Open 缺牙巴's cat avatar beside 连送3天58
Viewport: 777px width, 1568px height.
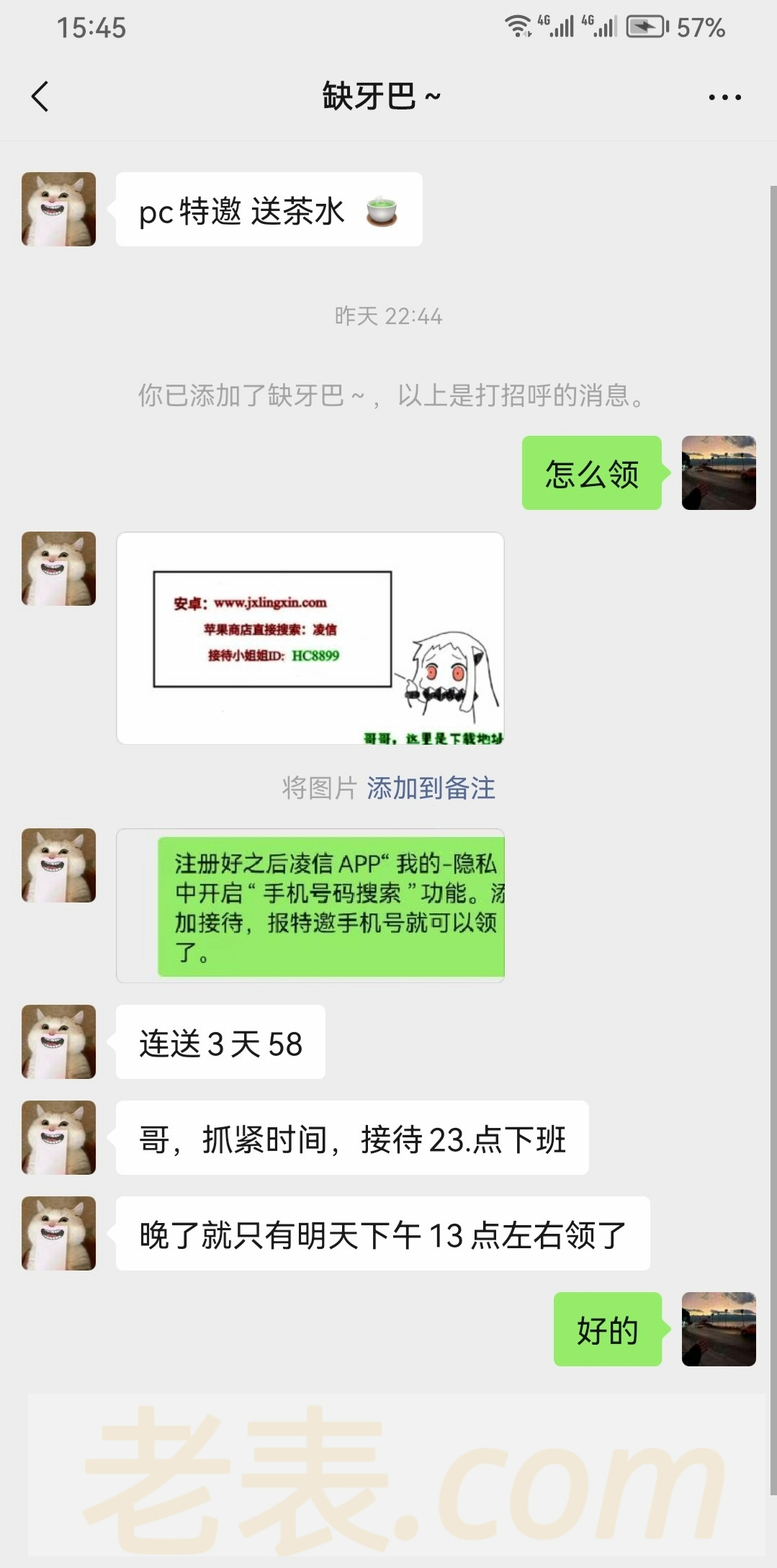click(x=59, y=1041)
